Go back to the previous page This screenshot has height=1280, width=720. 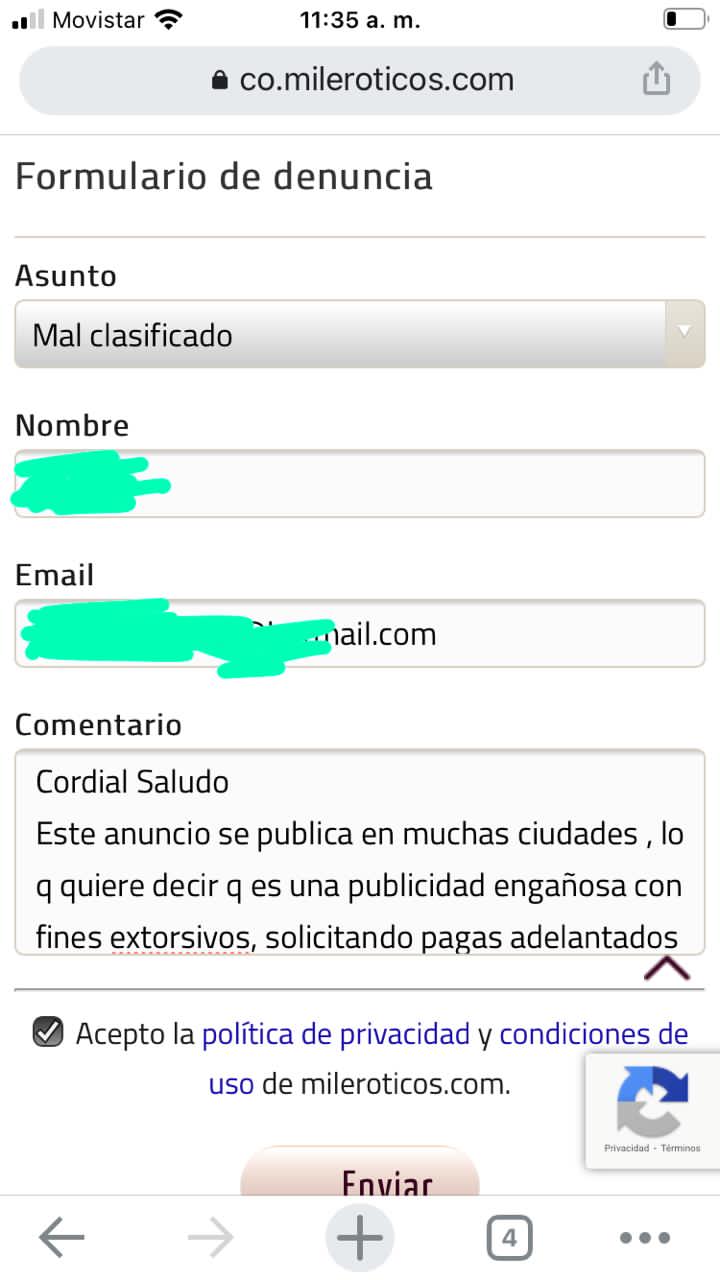tap(61, 1239)
